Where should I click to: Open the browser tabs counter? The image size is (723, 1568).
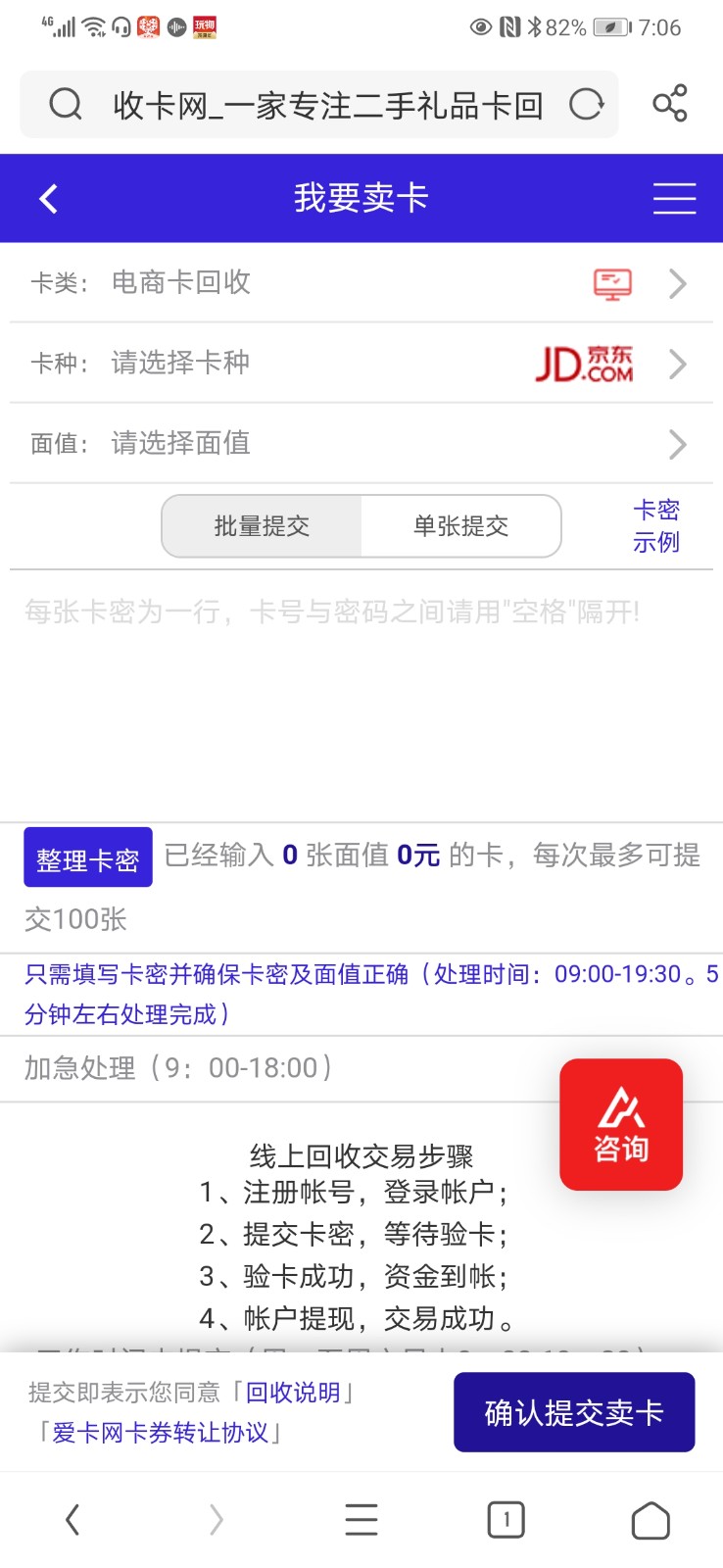506,1521
